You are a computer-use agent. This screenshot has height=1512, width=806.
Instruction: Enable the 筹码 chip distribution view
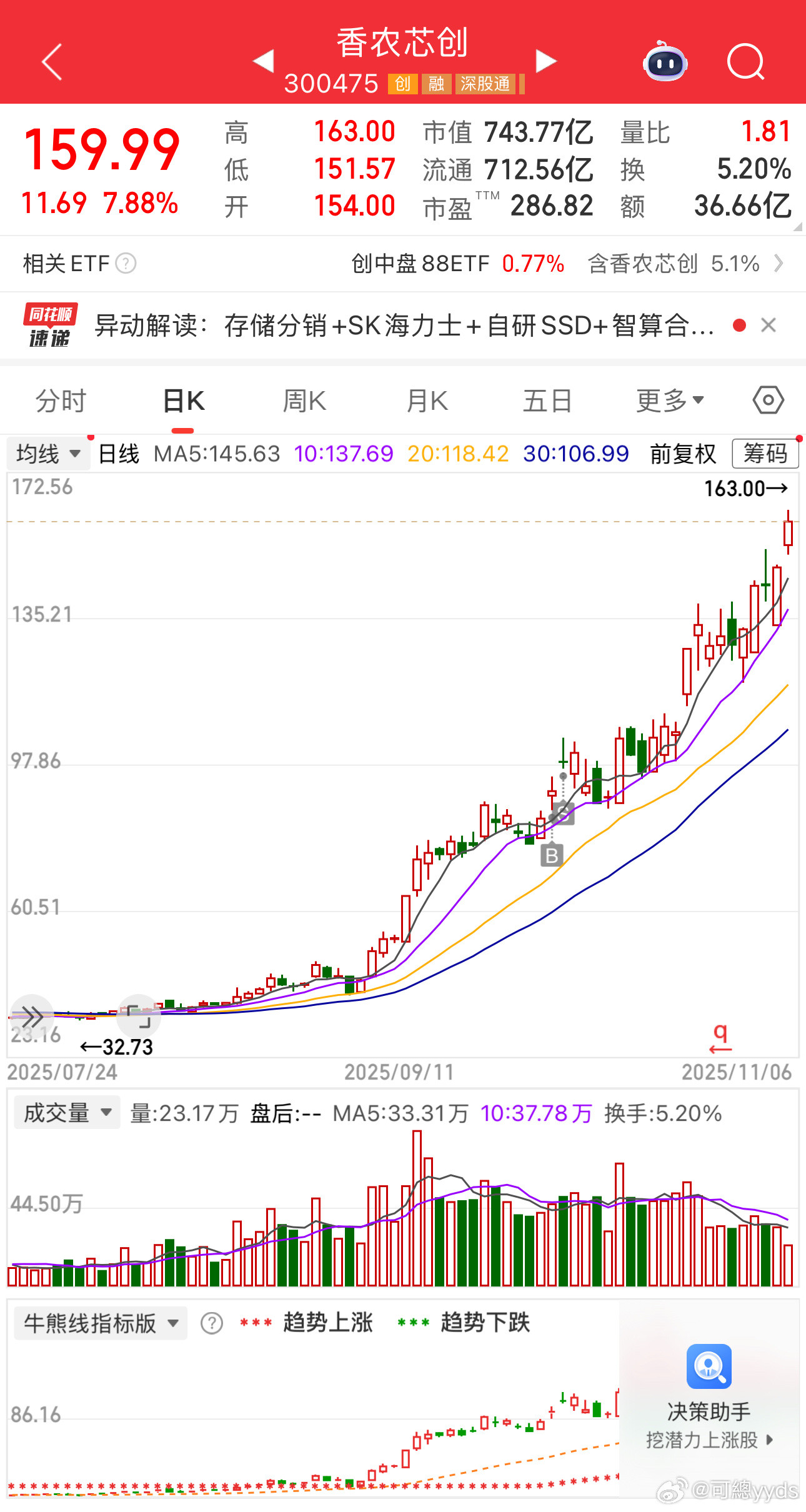click(765, 454)
